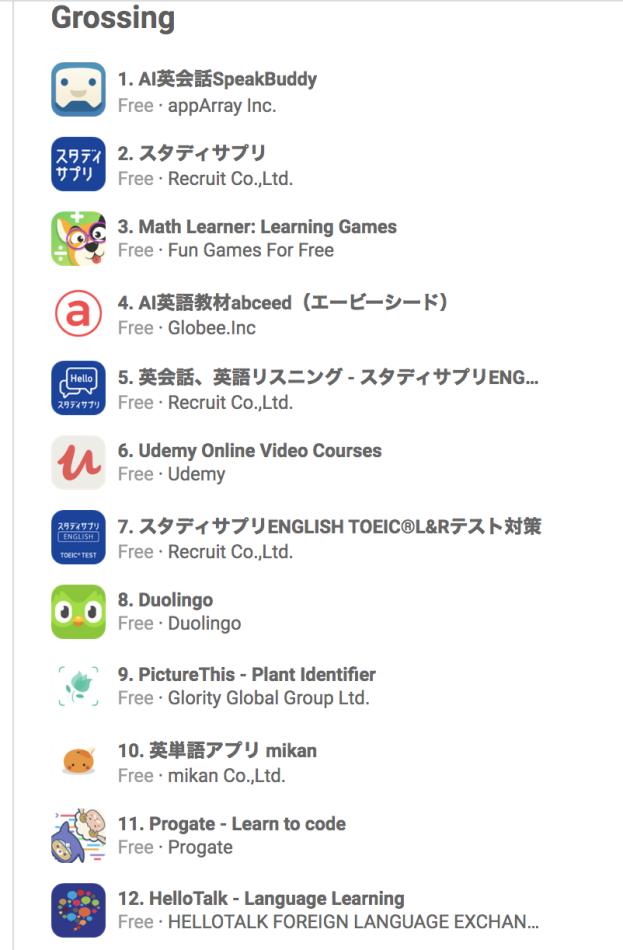
Task: Open 英会話、英語リスニング スタディサプリENG row
Action: tap(328, 378)
